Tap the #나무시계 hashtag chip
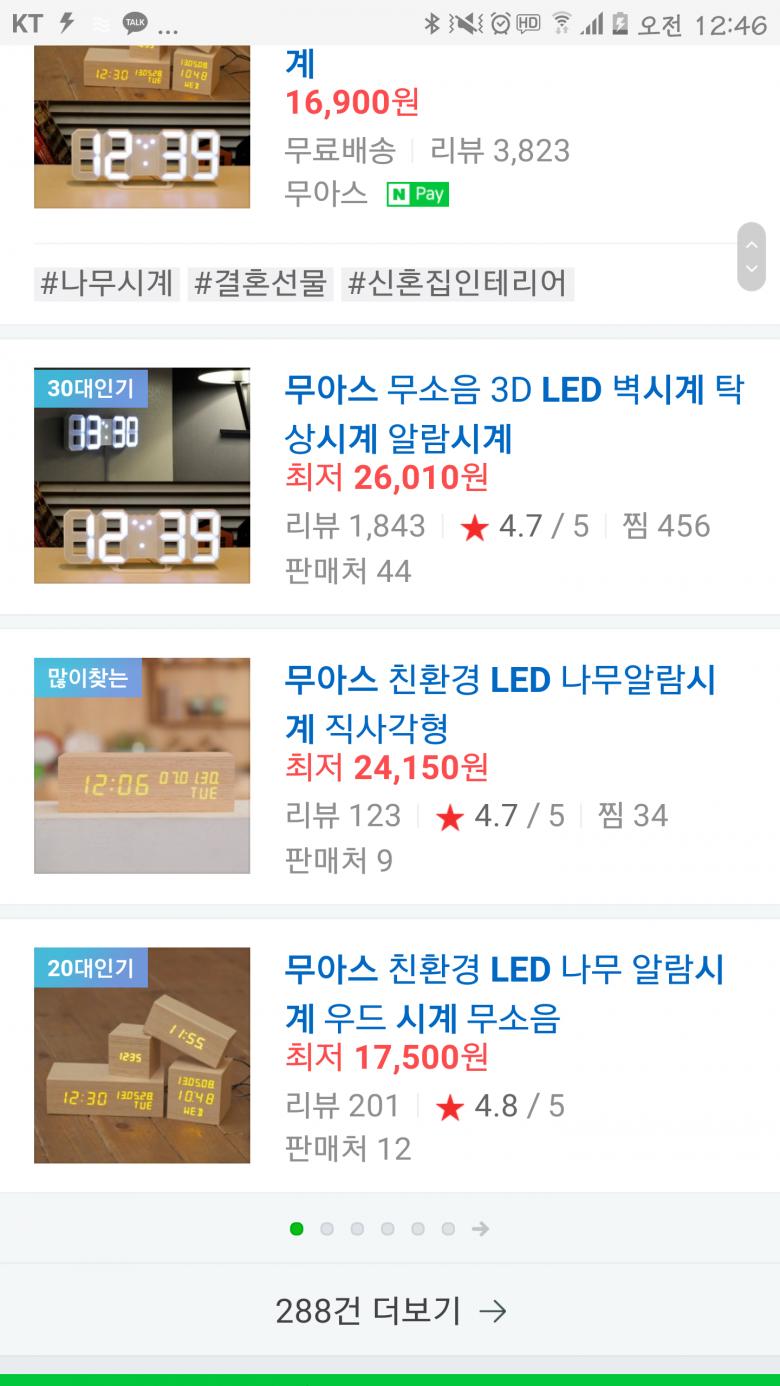This screenshot has width=780, height=1386. pos(106,284)
